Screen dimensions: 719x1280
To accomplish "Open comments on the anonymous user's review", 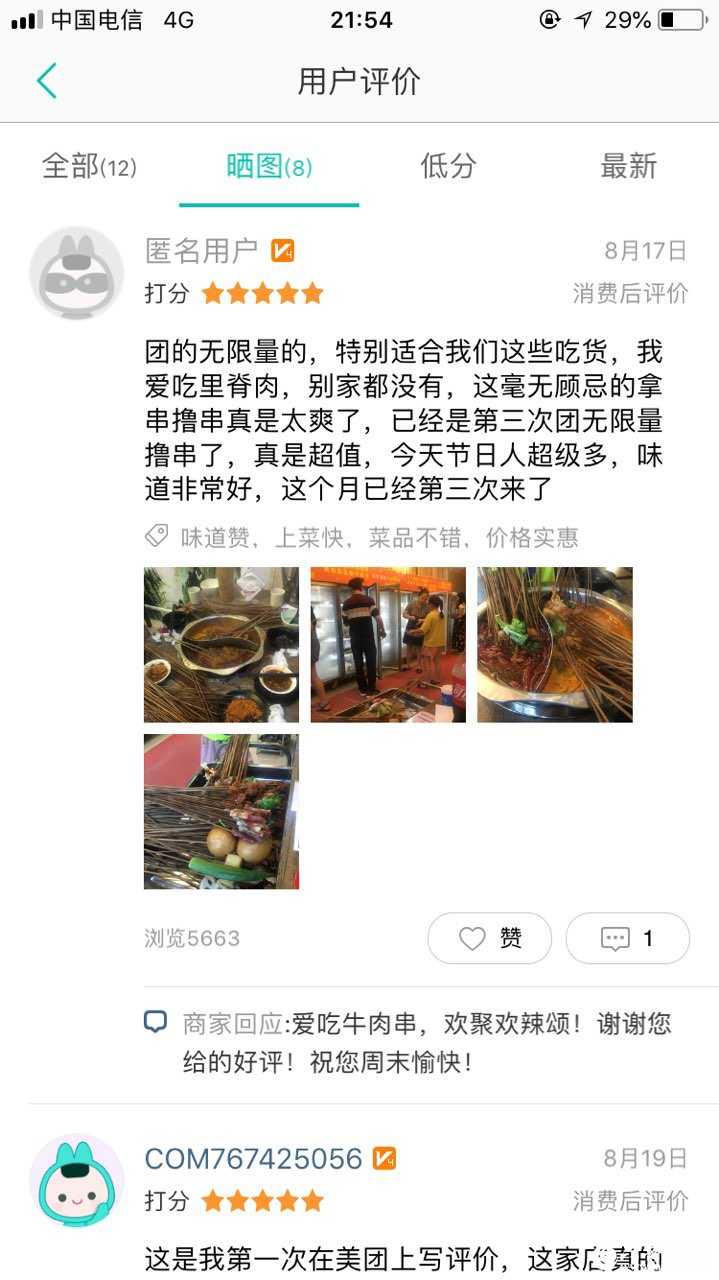I will pyautogui.click(x=627, y=938).
